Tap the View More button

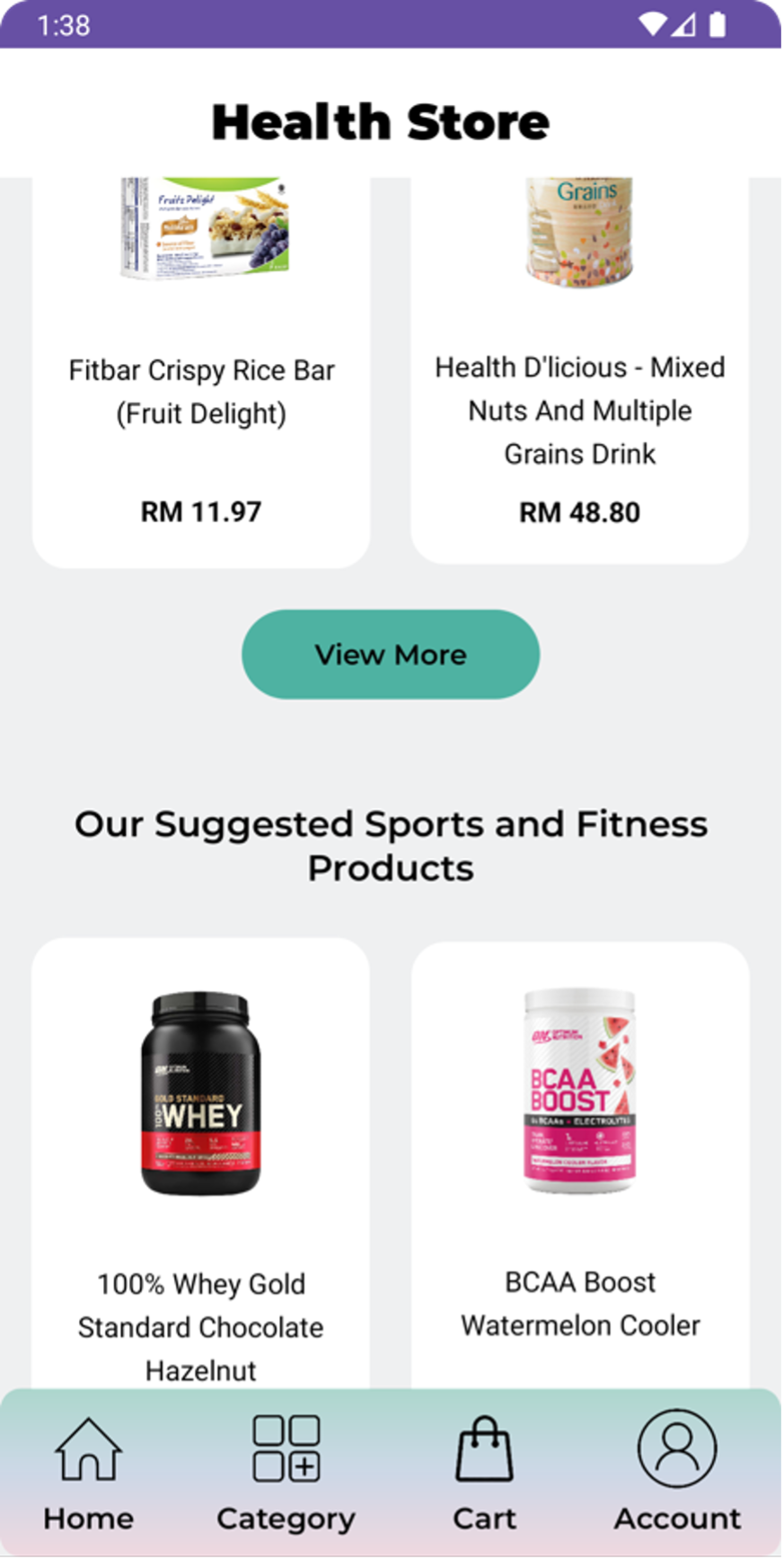point(391,654)
